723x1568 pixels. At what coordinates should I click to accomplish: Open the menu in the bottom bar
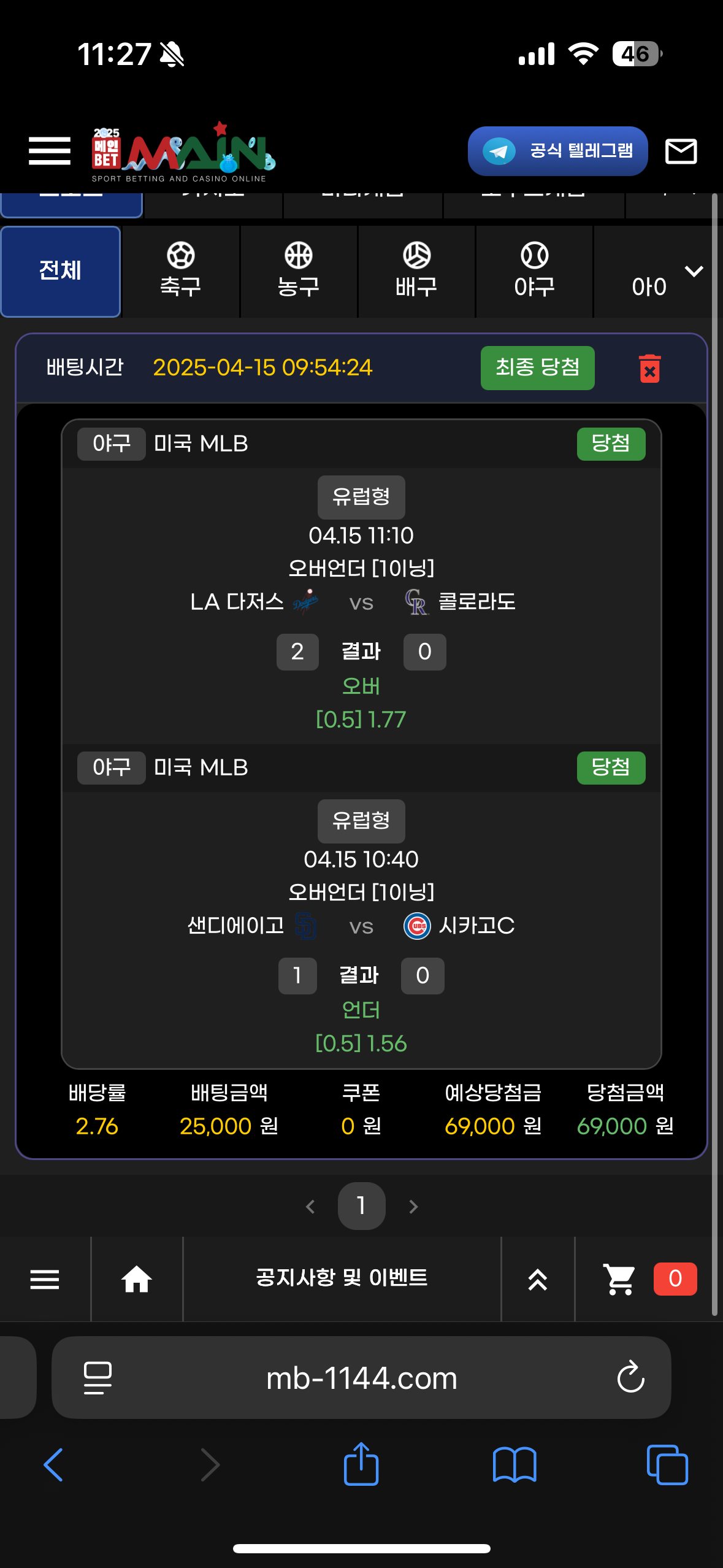point(45,1279)
